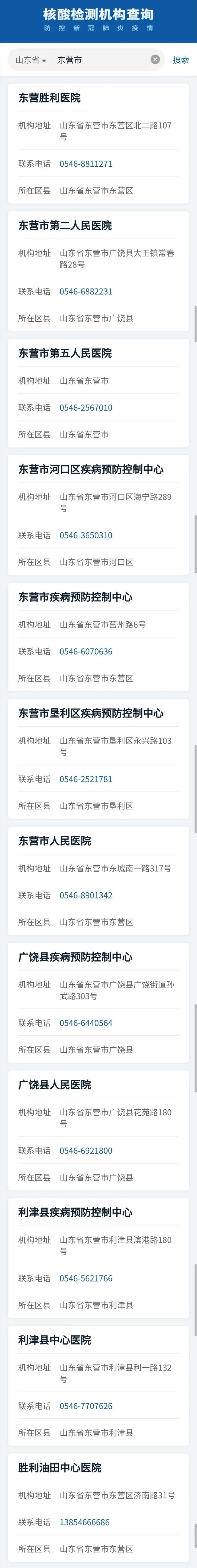
Task: Tap the 搜索 search button
Action: click(x=180, y=60)
